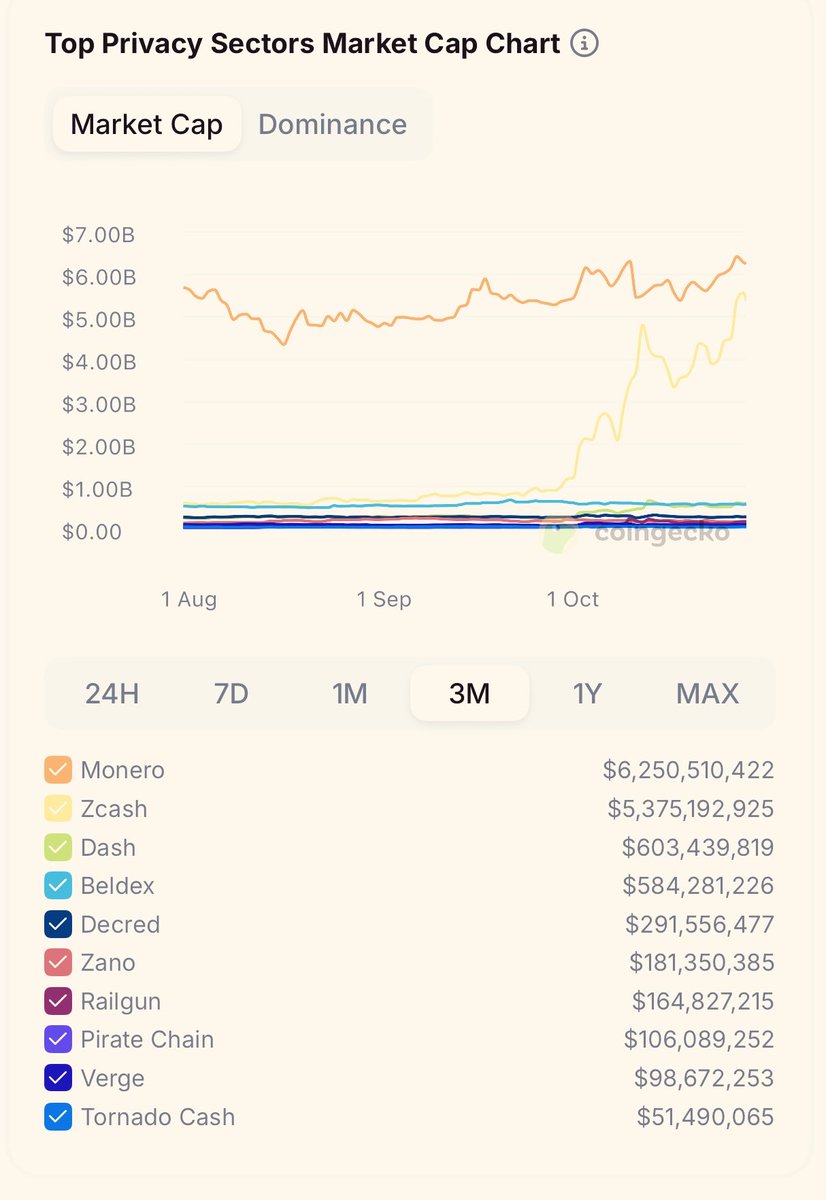Uncheck Railgun in the legend
This screenshot has height=1200, width=826.
coord(58,1001)
